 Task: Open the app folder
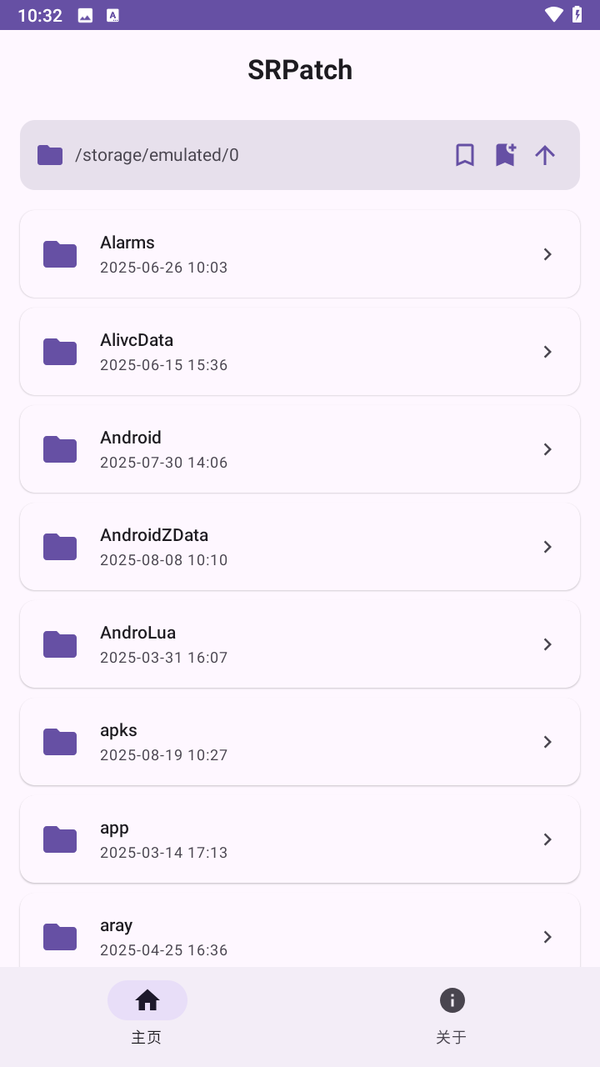coord(300,839)
